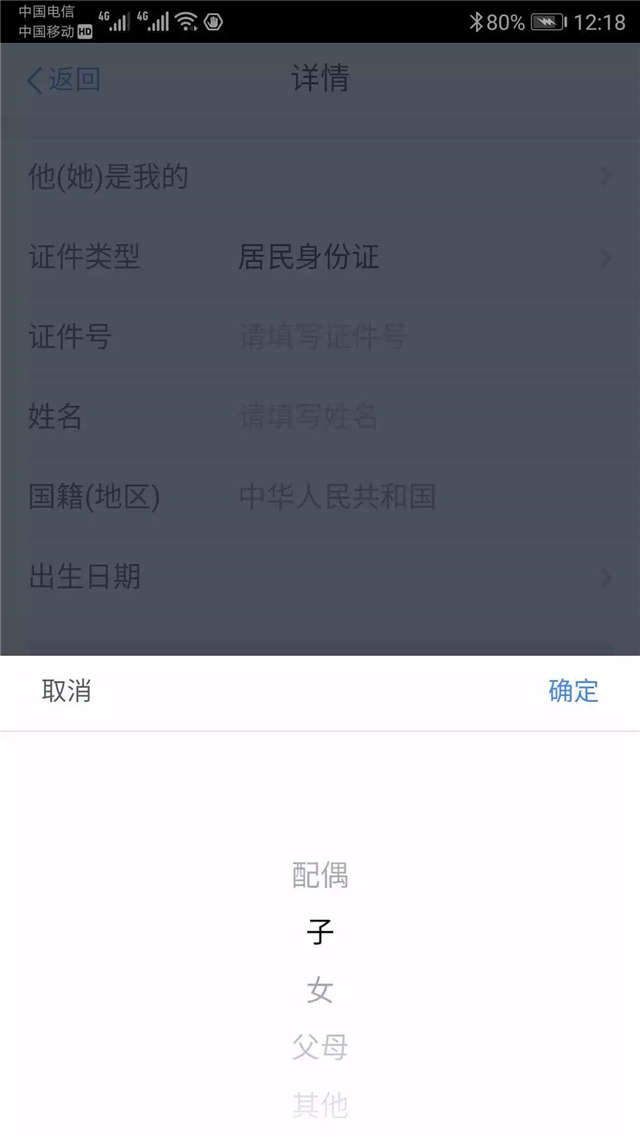The height and width of the screenshot is (1137, 640).
Task: Pick 父母 in the relationship picker
Action: click(320, 1048)
